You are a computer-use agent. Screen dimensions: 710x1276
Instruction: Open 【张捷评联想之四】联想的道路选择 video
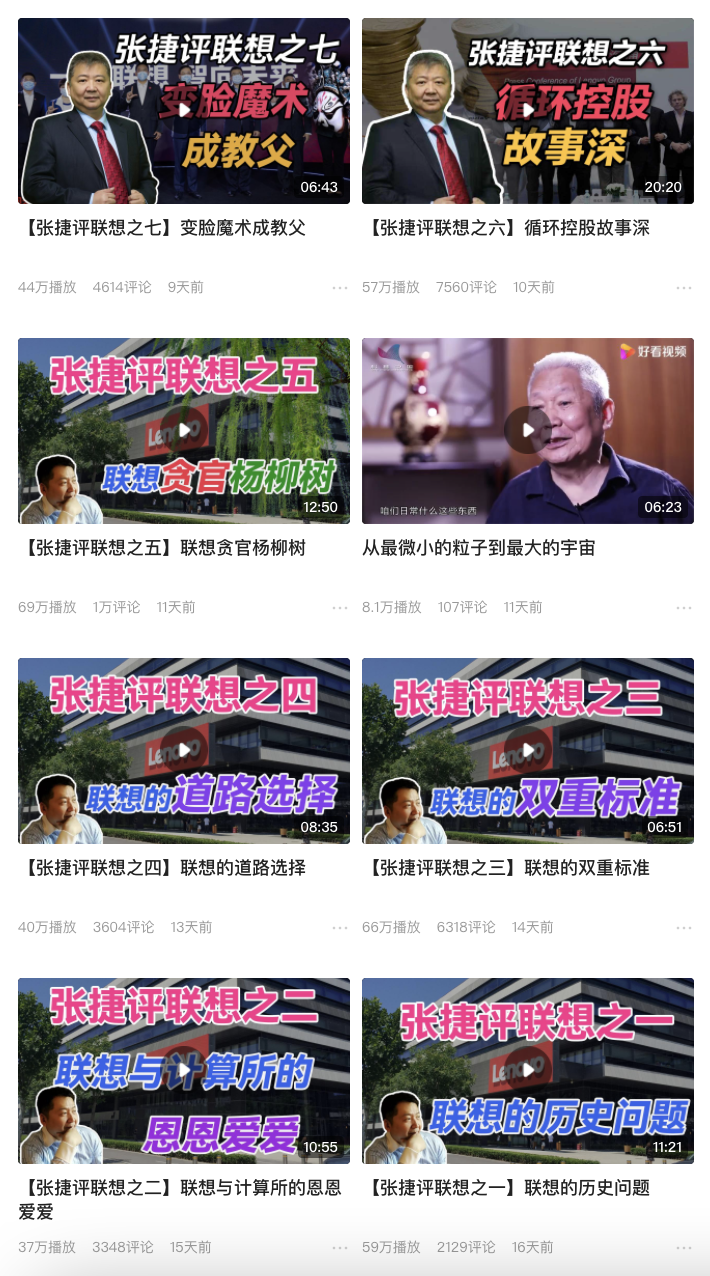click(184, 750)
